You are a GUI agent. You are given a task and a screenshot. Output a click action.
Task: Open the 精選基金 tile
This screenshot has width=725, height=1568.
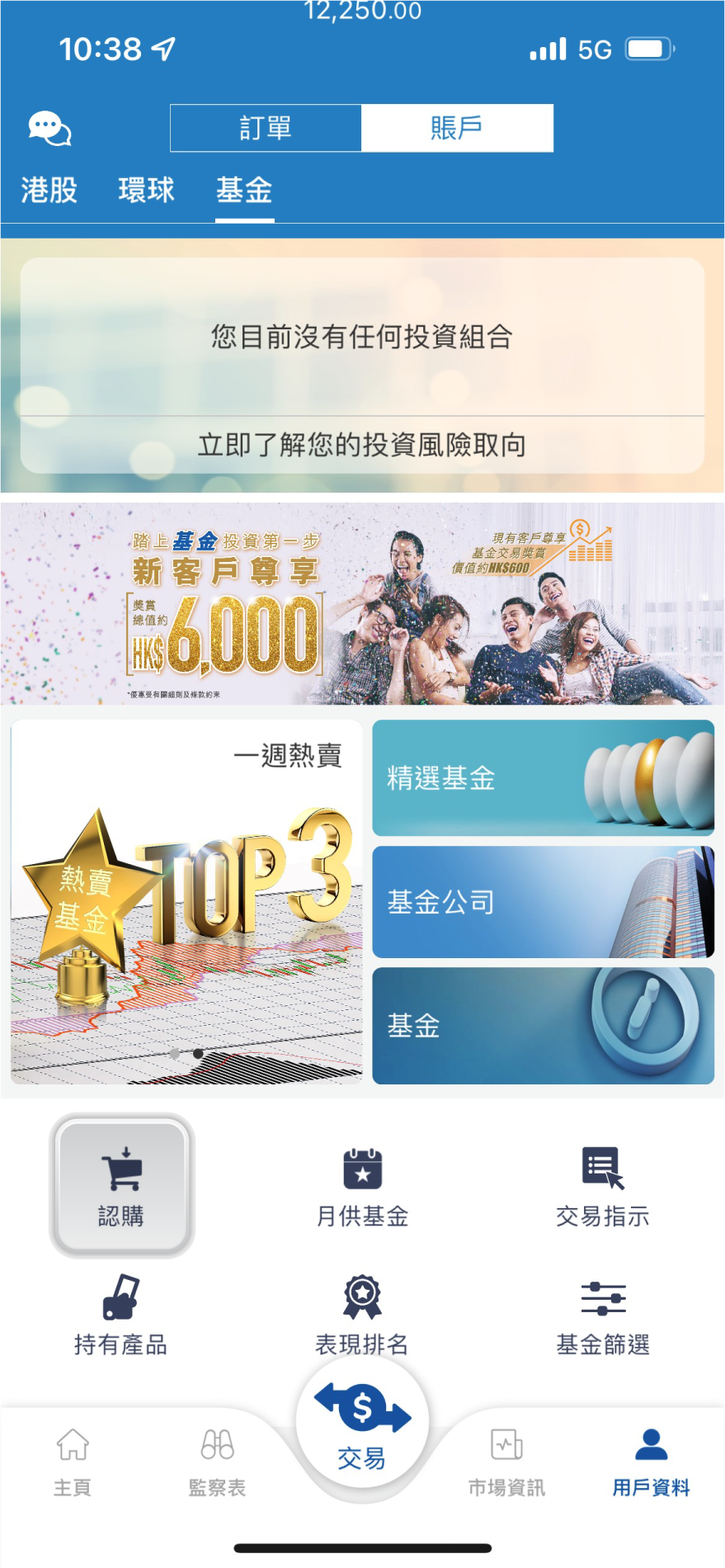(x=543, y=777)
